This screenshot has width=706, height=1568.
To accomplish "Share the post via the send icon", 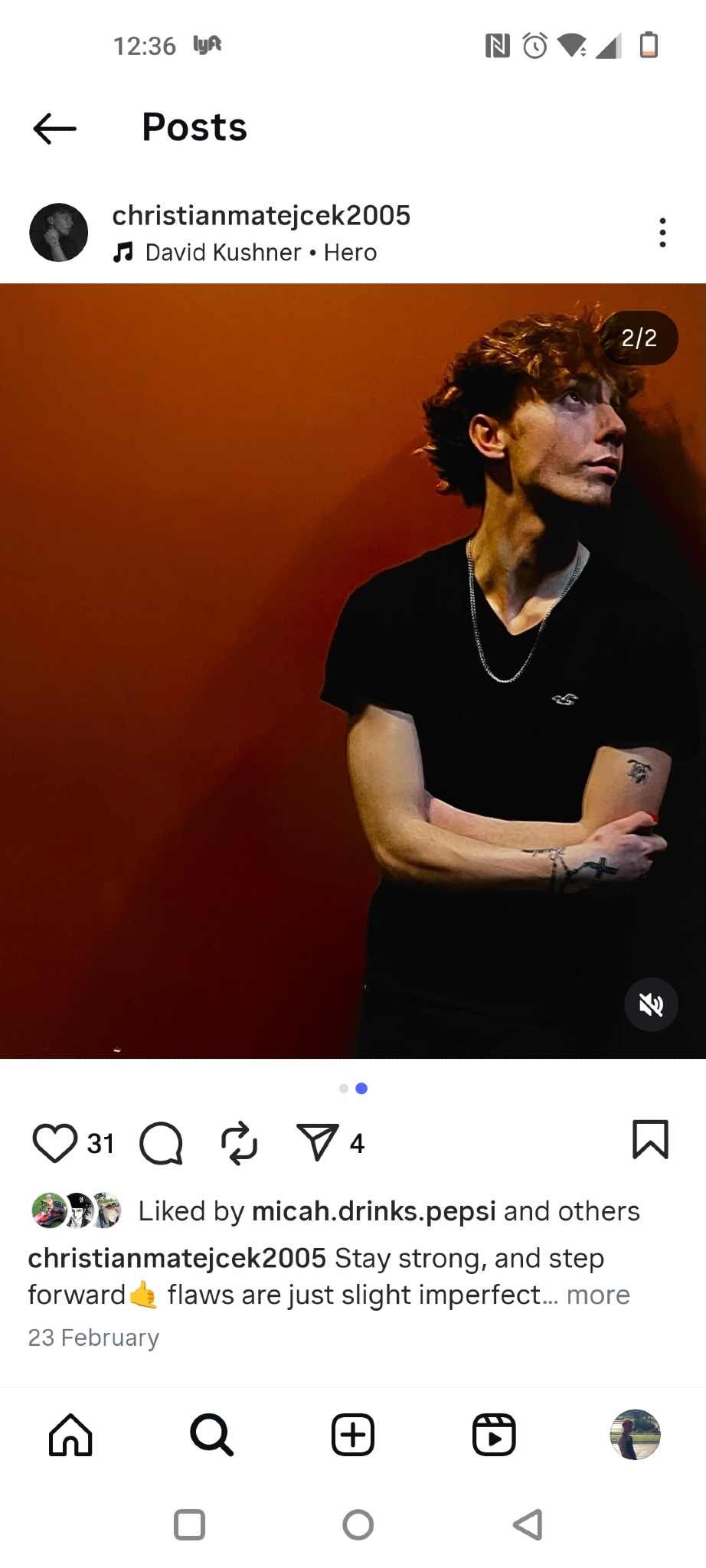I will tap(317, 1143).
